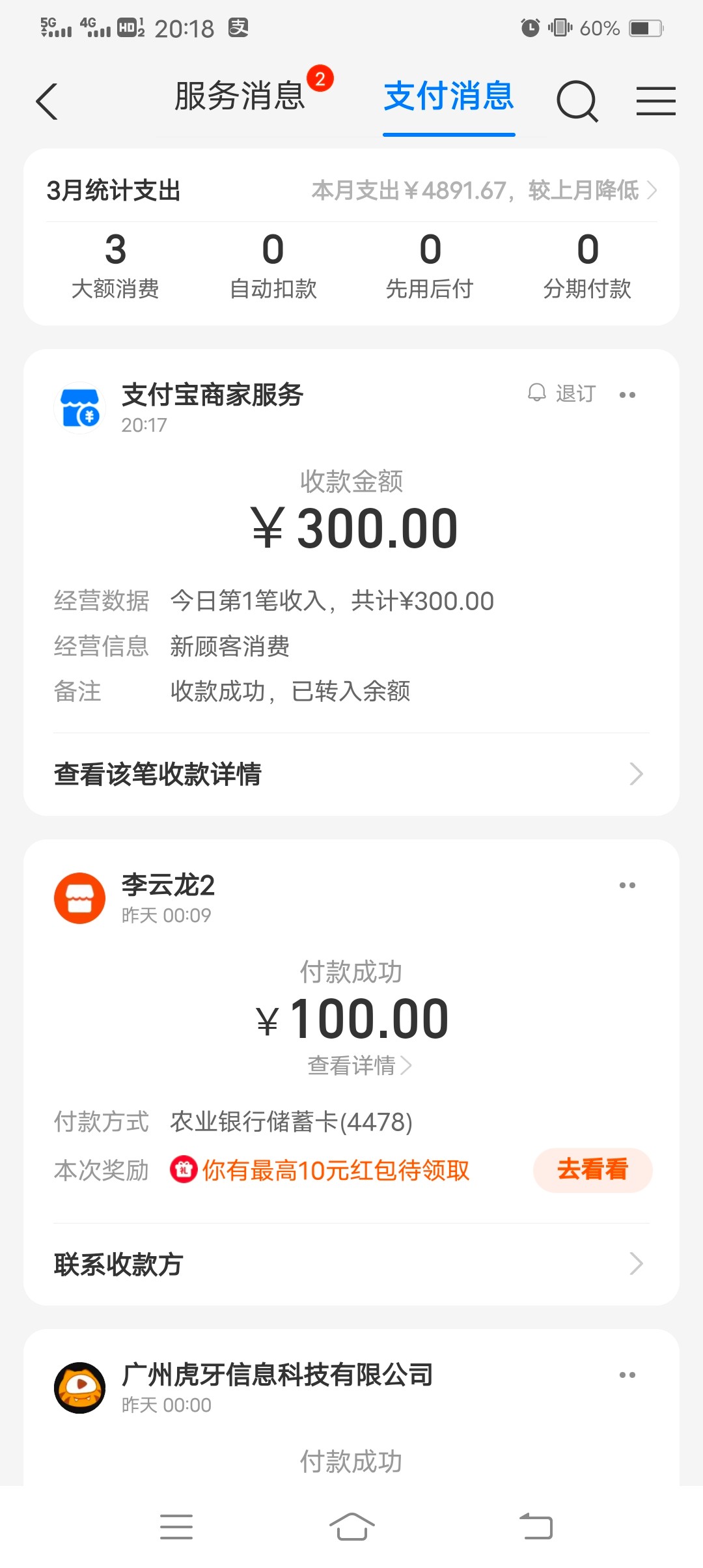
Task: View 本月支出 monthly spending details
Action: click(x=483, y=190)
